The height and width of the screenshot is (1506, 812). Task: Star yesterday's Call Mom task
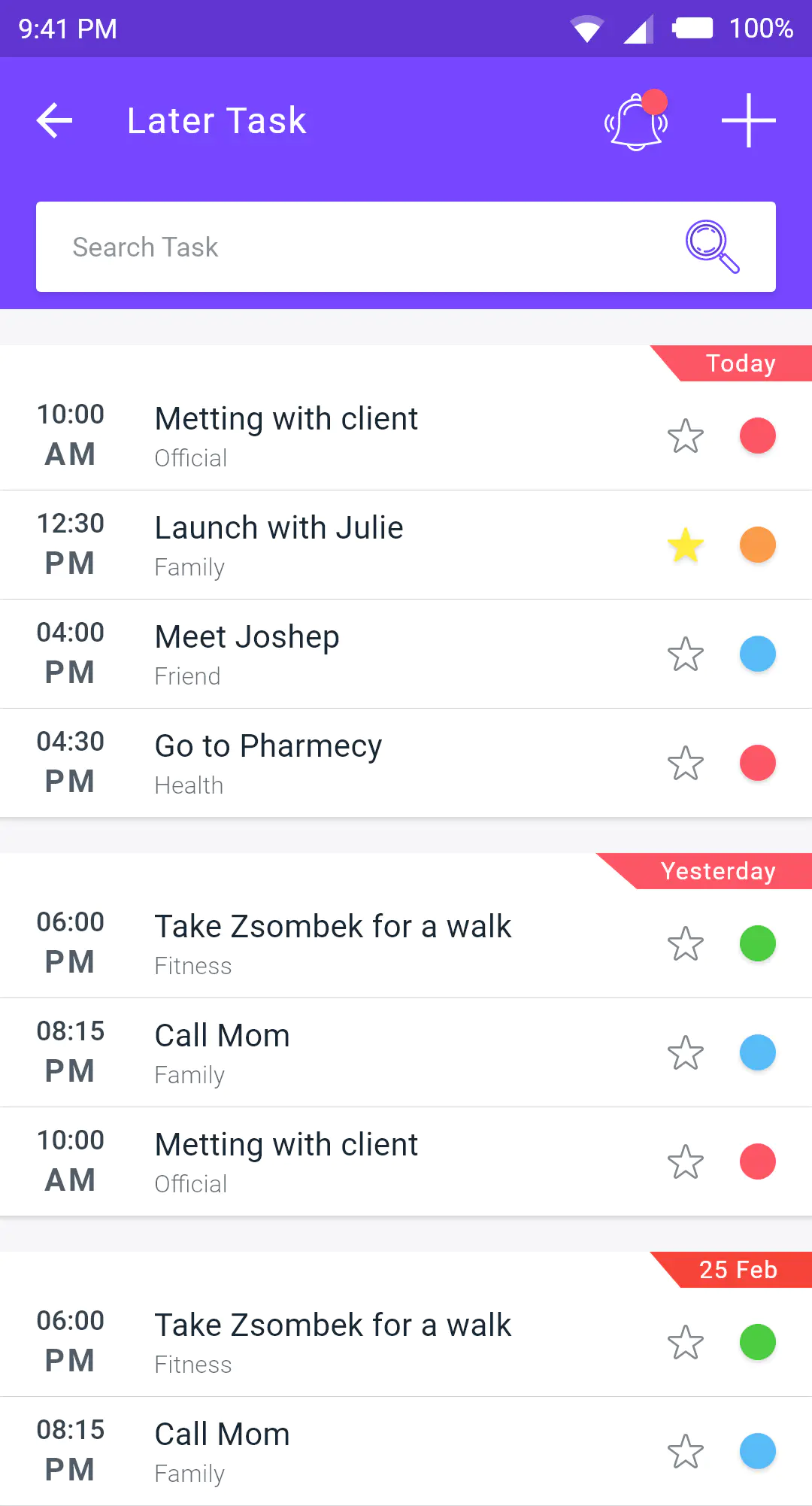click(686, 1052)
